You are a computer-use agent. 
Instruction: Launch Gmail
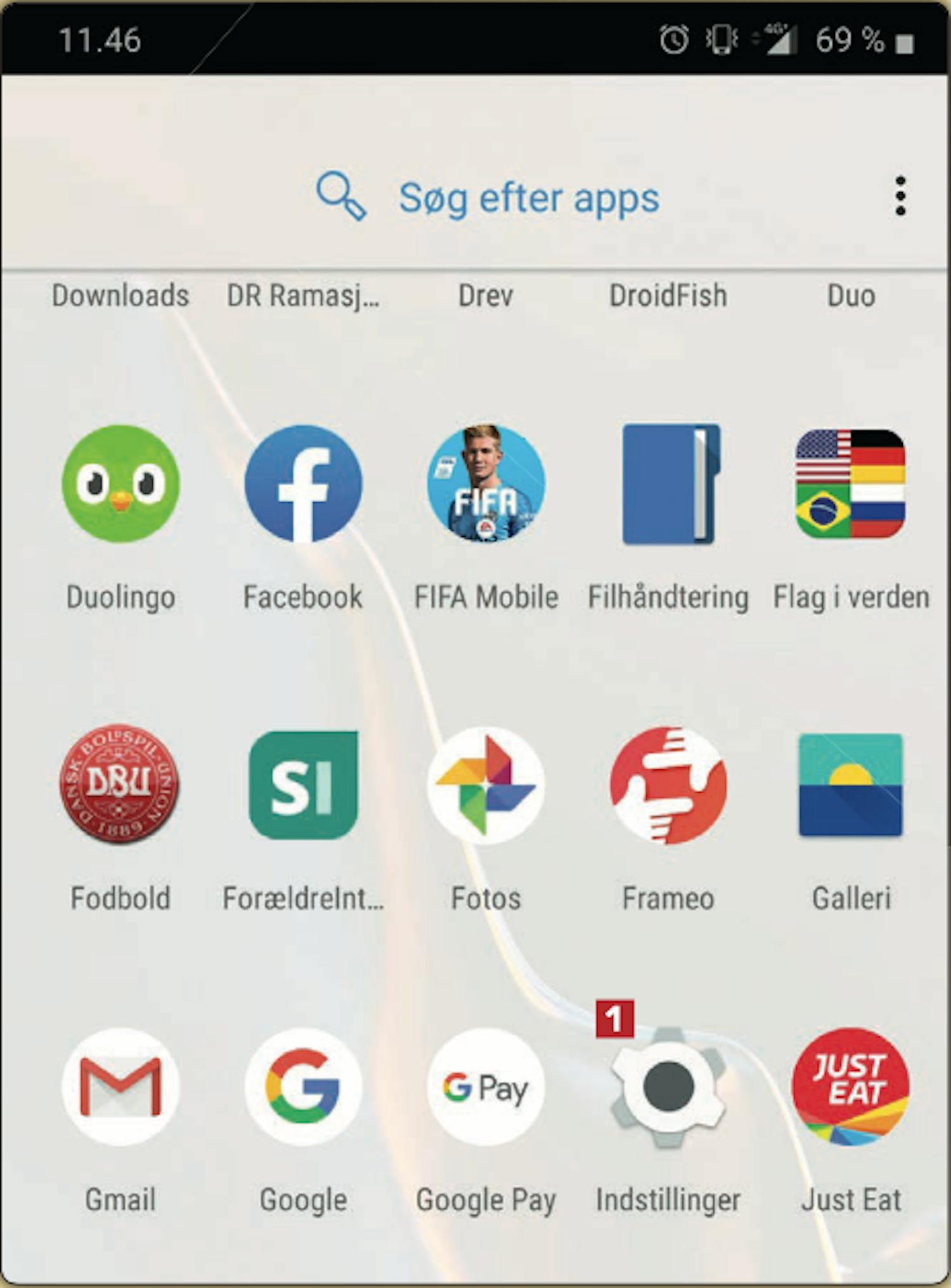point(120,1087)
